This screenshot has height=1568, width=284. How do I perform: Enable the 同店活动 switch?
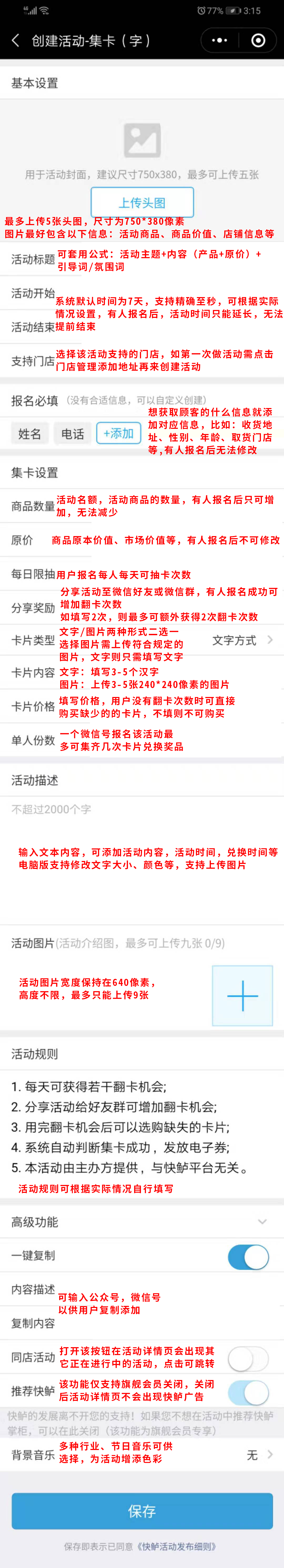coord(248,1357)
